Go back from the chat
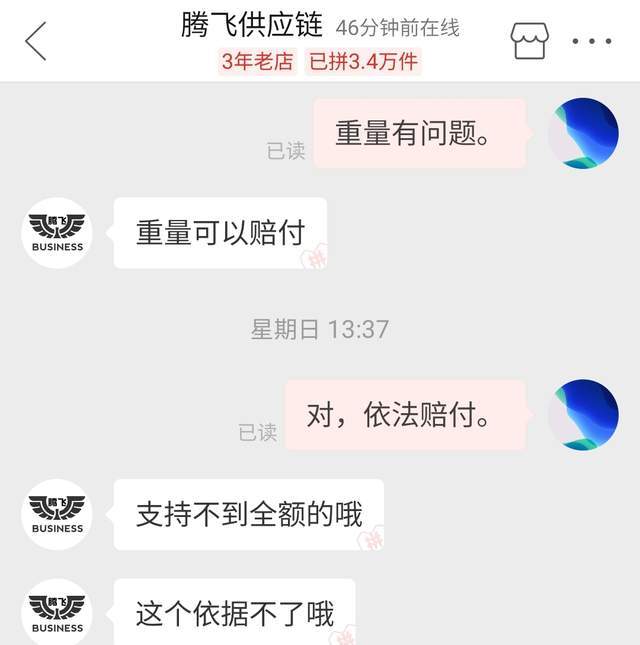The height and width of the screenshot is (645, 640). pyautogui.click(x=36, y=41)
